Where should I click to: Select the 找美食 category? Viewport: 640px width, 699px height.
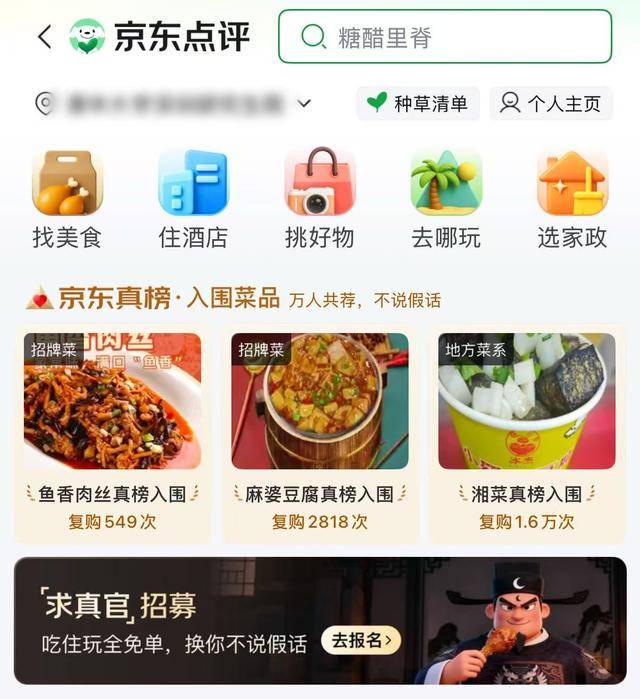point(67,197)
